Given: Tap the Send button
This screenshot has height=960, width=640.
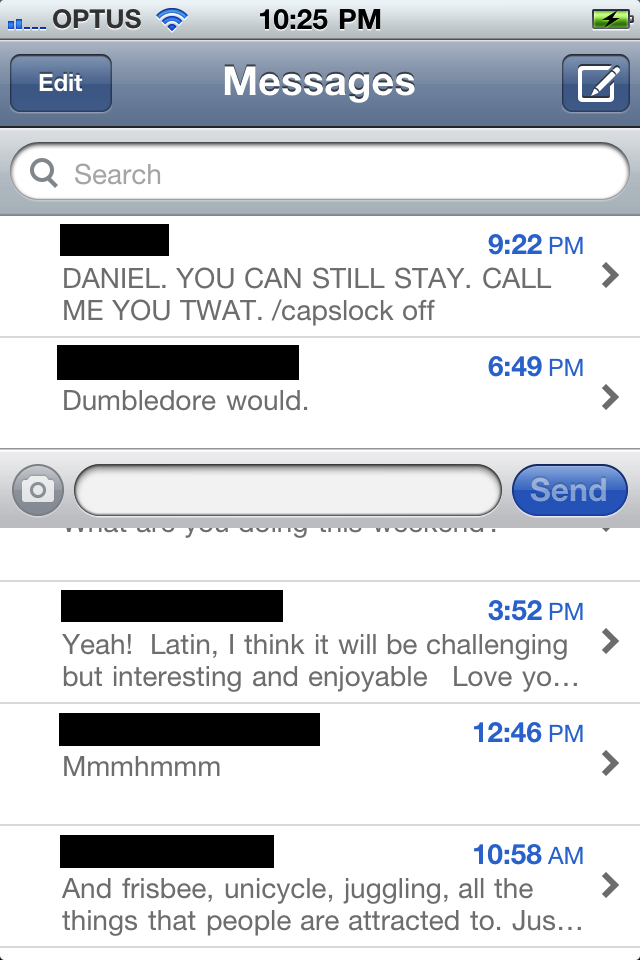Looking at the screenshot, I should (x=569, y=490).
